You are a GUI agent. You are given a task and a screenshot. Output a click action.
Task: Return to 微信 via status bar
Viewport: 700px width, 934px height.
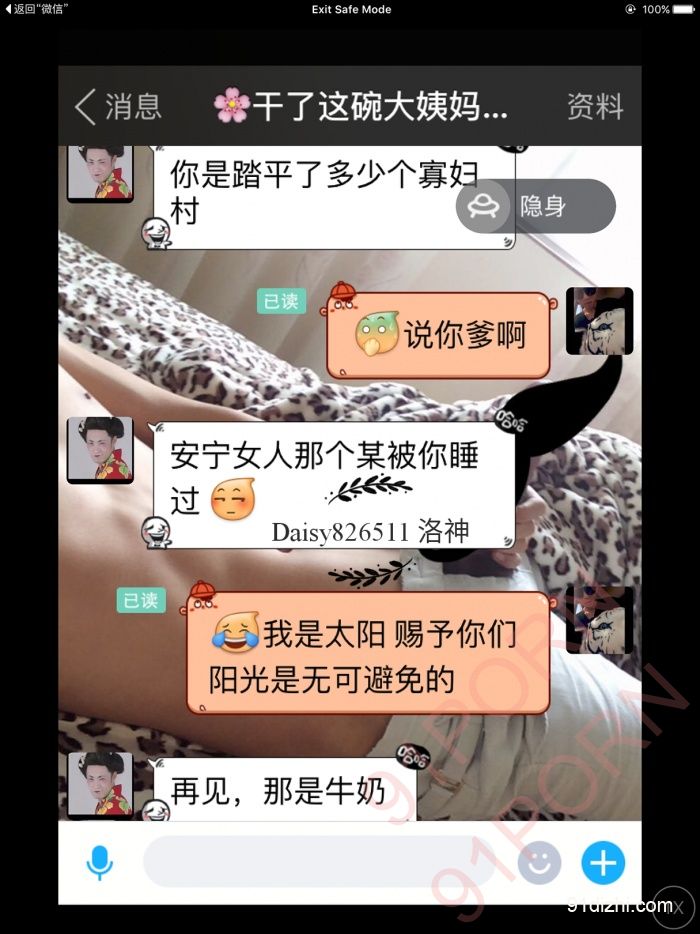coord(36,9)
